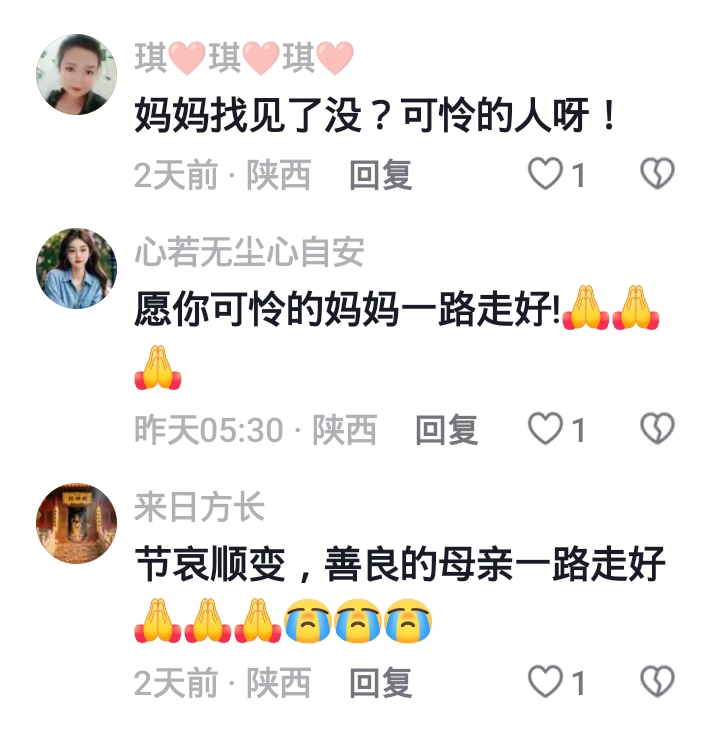This screenshot has width=720, height=731.
Task: Dislike the comment by 琪琪琪
Action: point(657,175)
